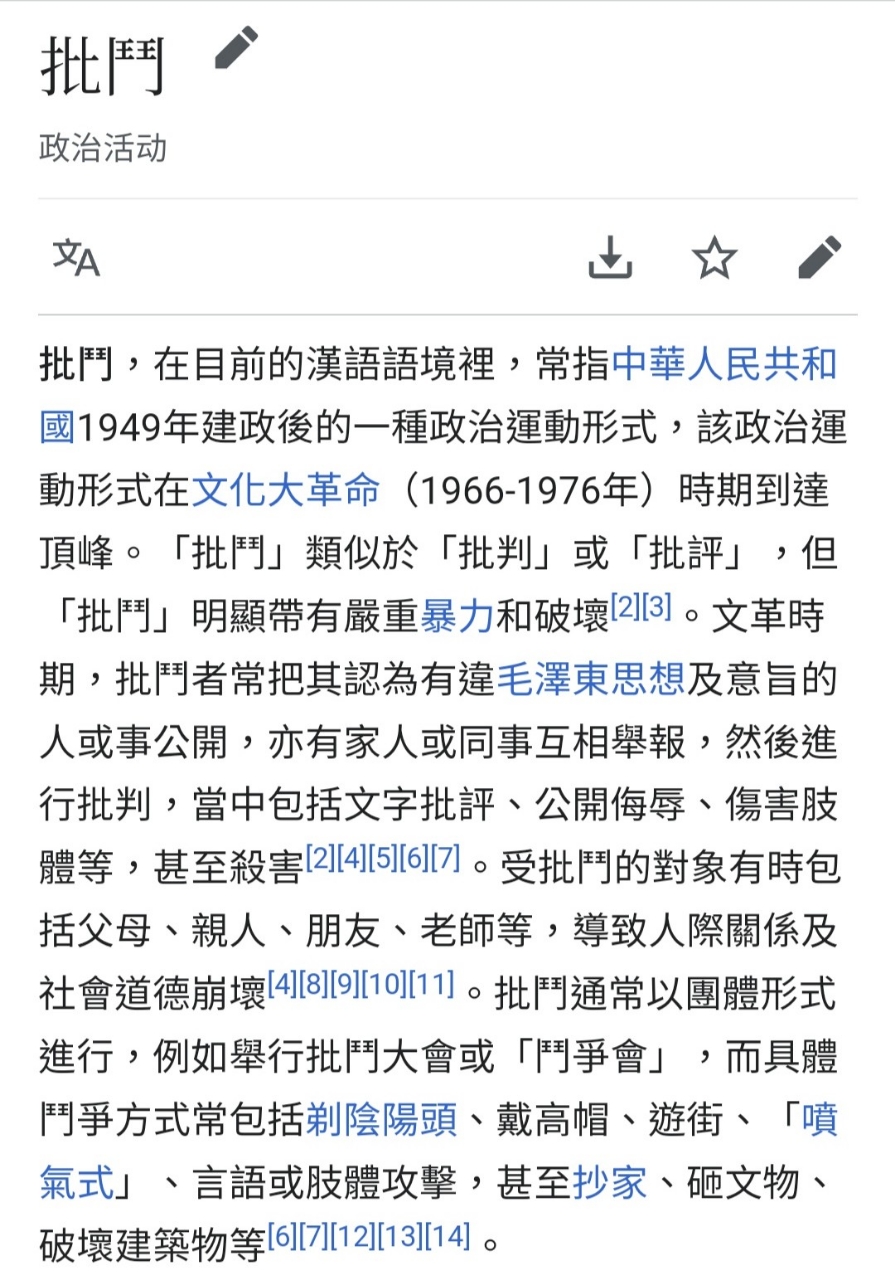Open the 抄家 link
Screen dimensions: 895x1280
point(610,1180)
